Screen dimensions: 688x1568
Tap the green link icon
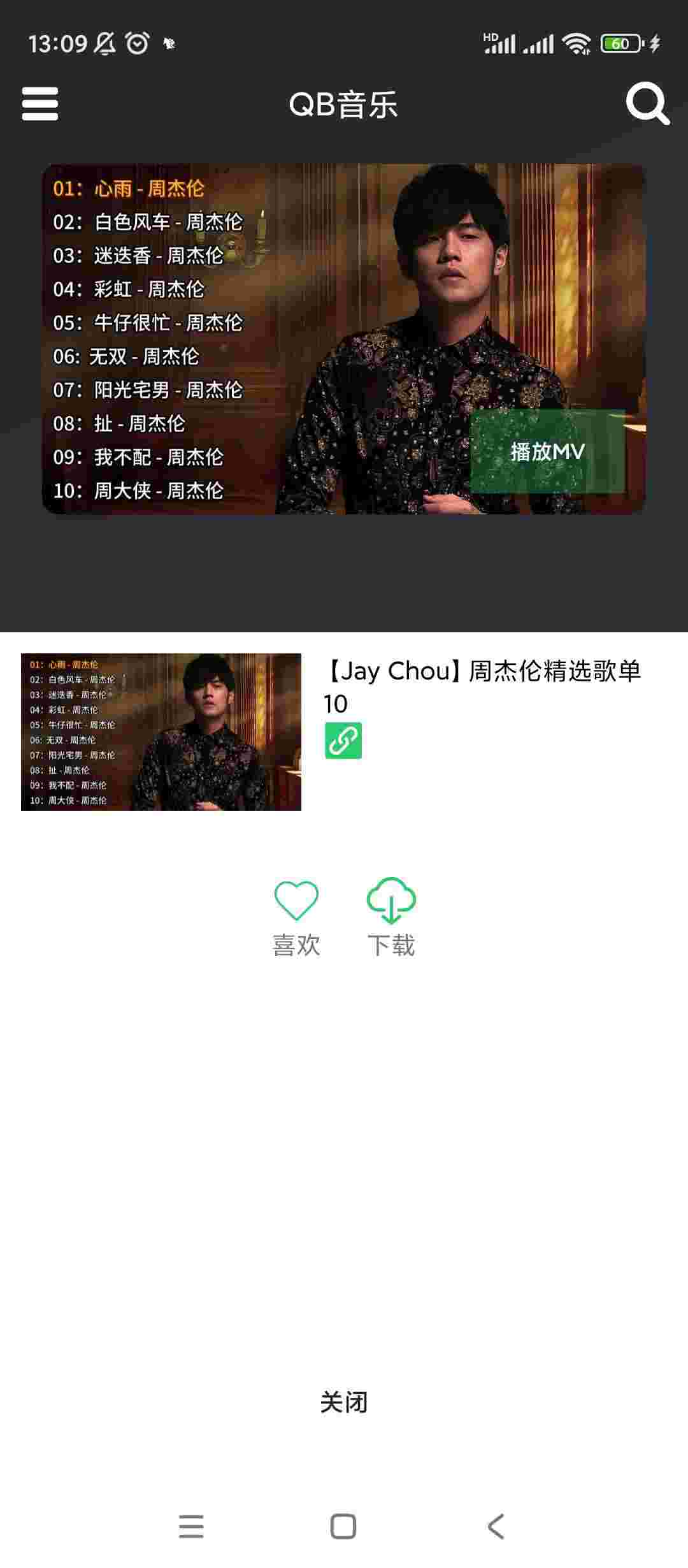[343, 740]
